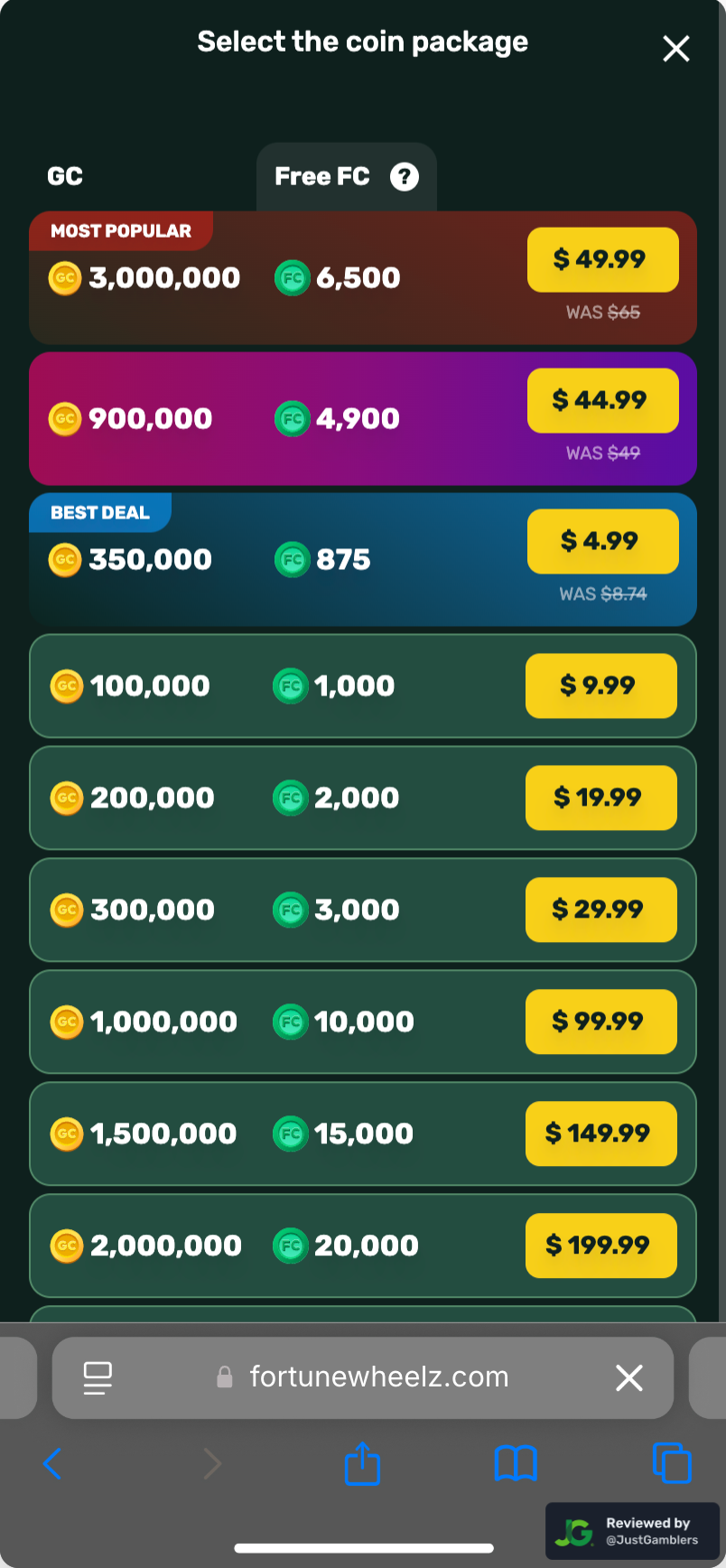
Task: Purchase the $99.99 package
Action: [x=600, y=1022]
